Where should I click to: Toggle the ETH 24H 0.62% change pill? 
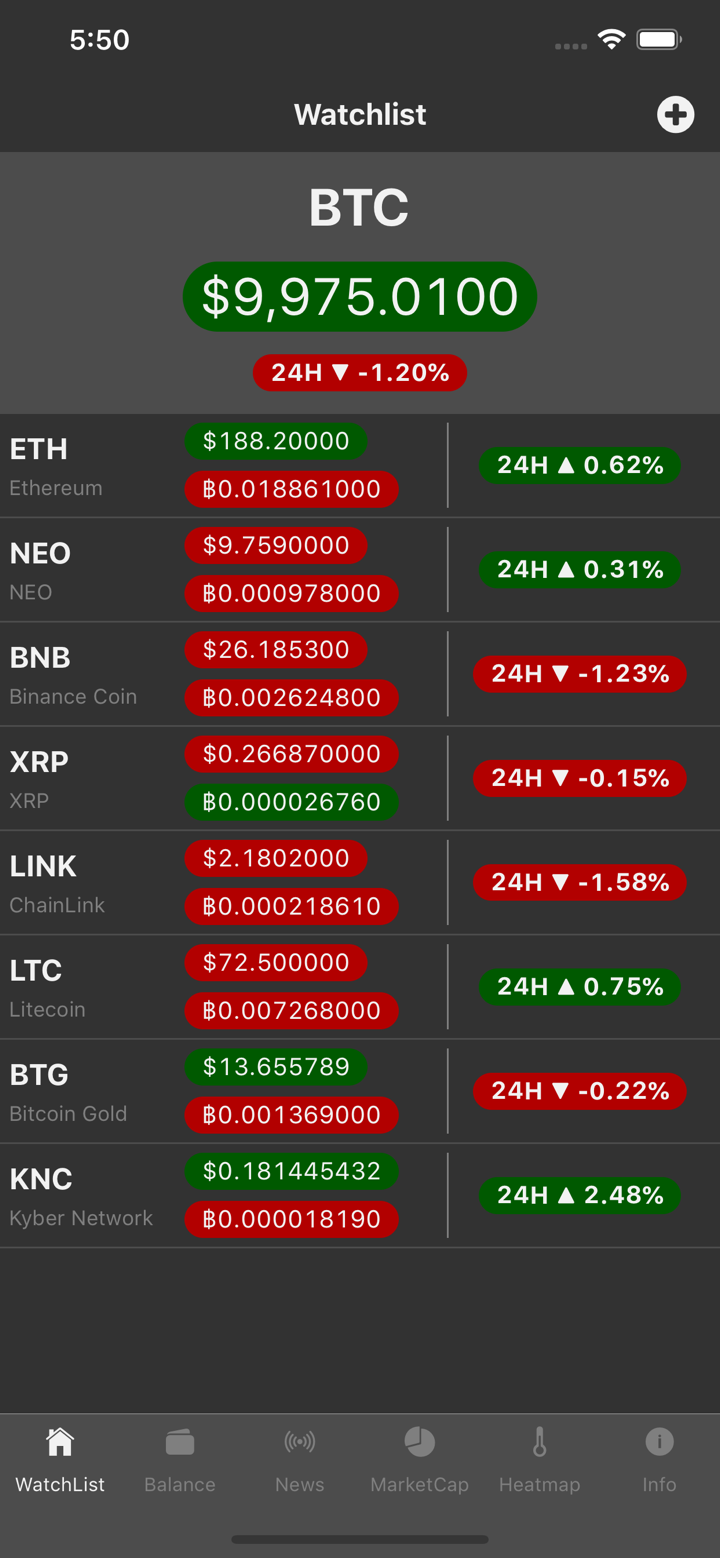click(x=580, y=465)
